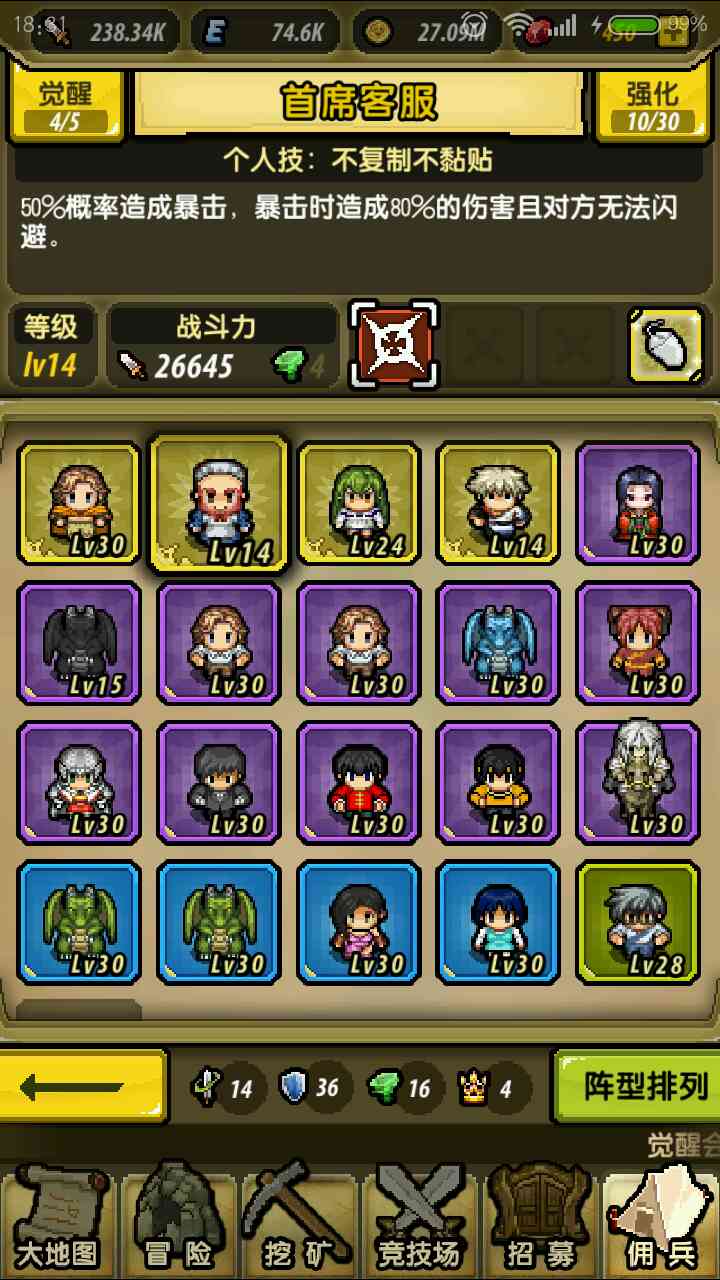
Task: Switch to the 冒险 adventure tab
Action: (178, 1225)
